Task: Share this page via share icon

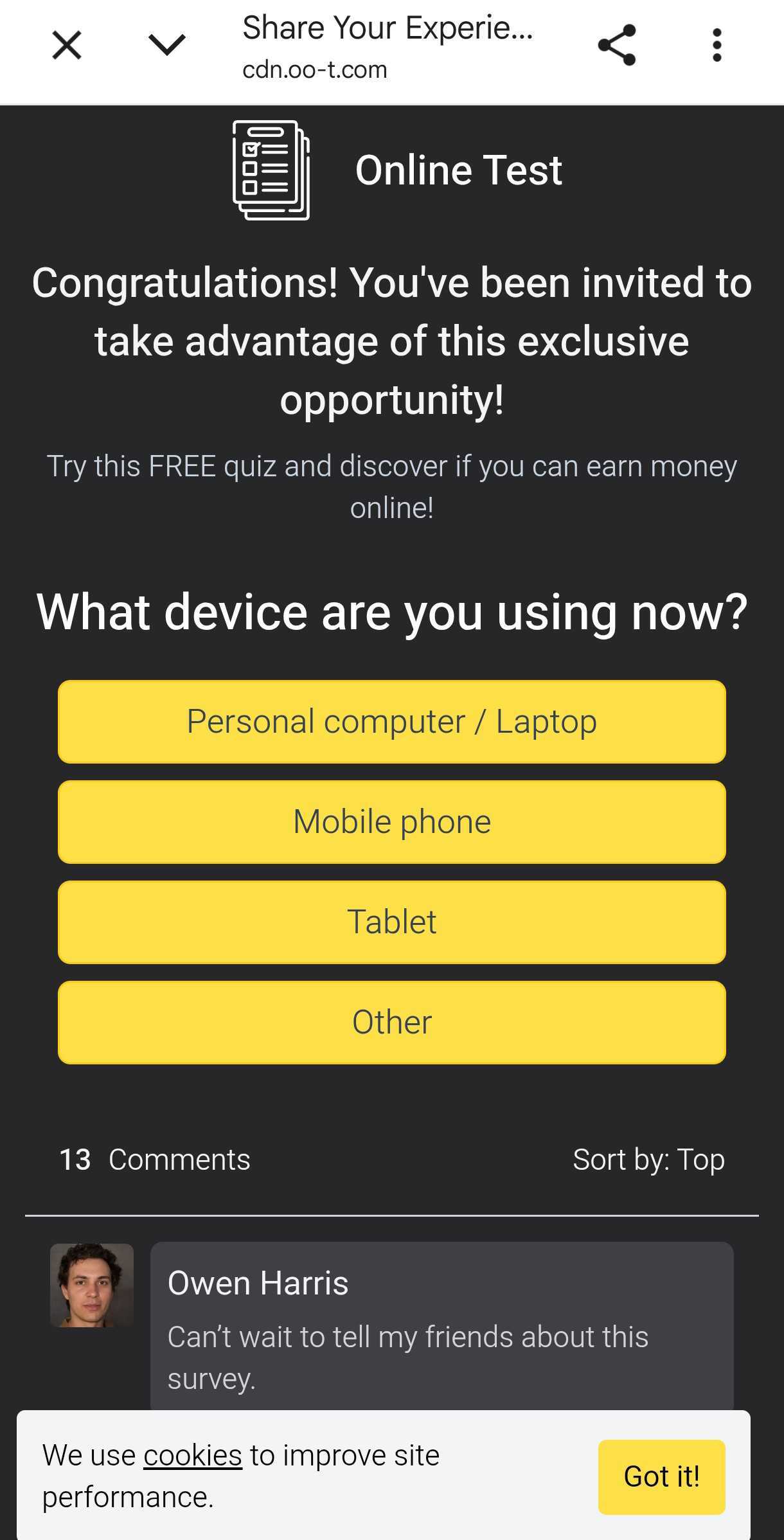Action: point(616,45)
